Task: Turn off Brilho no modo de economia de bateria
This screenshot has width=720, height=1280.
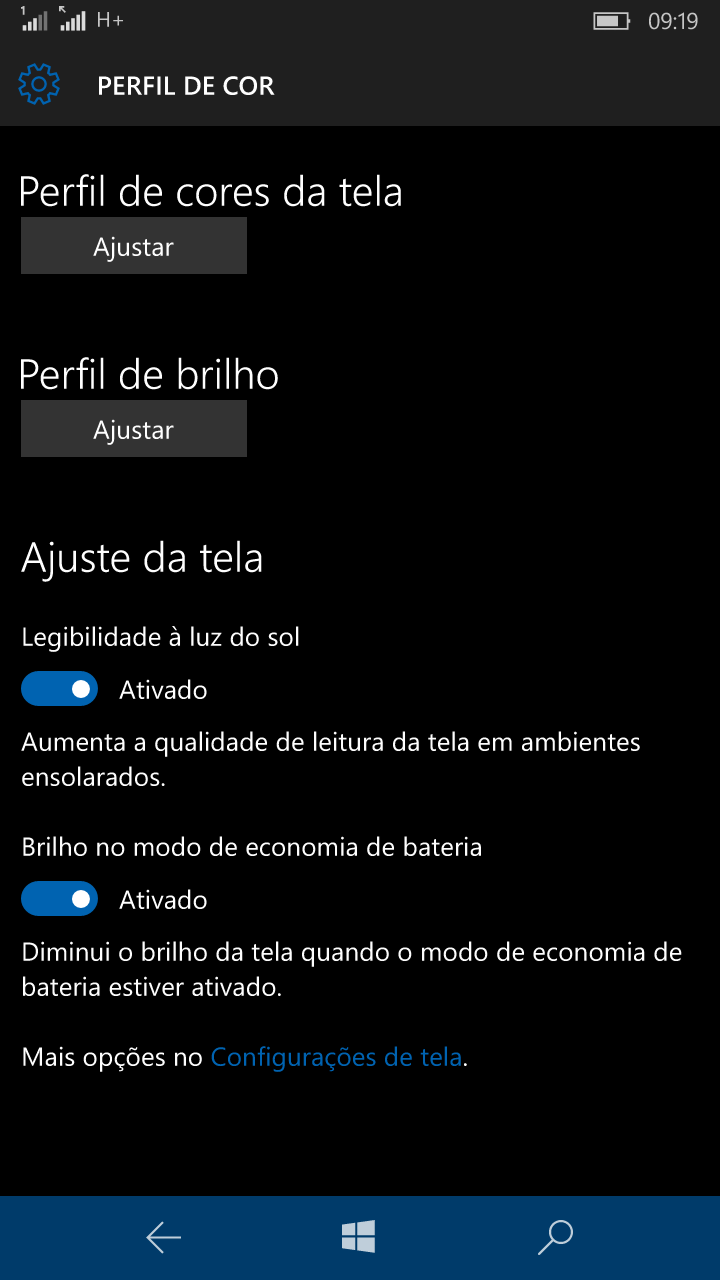Action: coord(60,899)
